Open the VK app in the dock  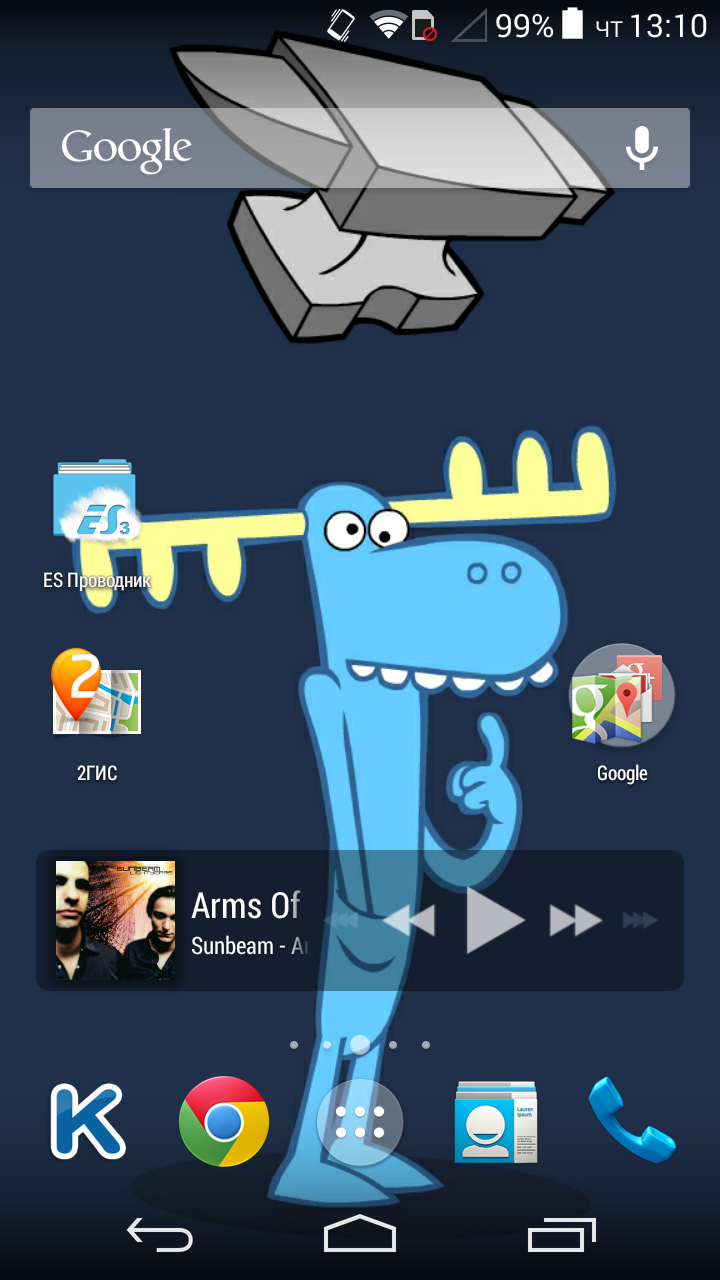[x=88, y=1121]
